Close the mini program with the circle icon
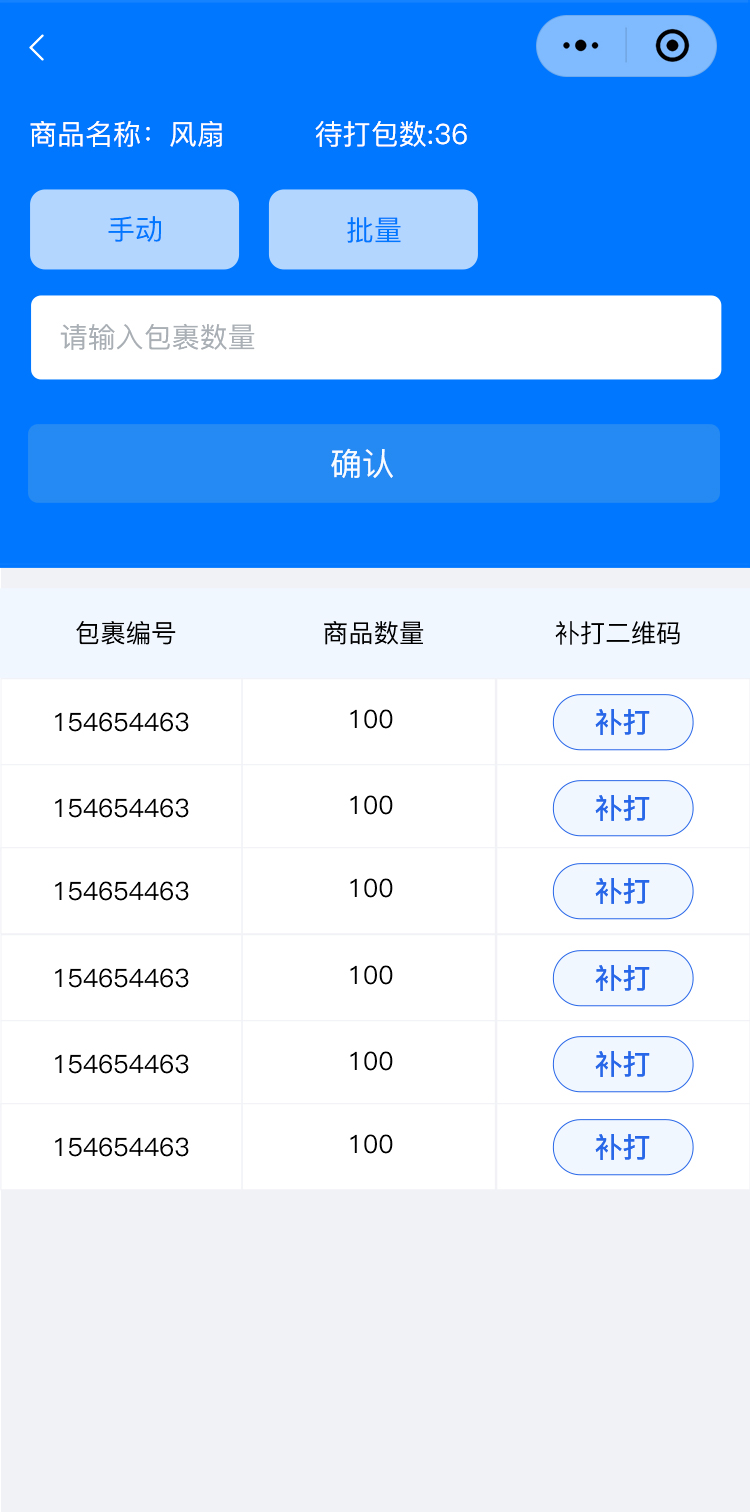The width and height of the screenshot is (750, 1512). point(672,46)
